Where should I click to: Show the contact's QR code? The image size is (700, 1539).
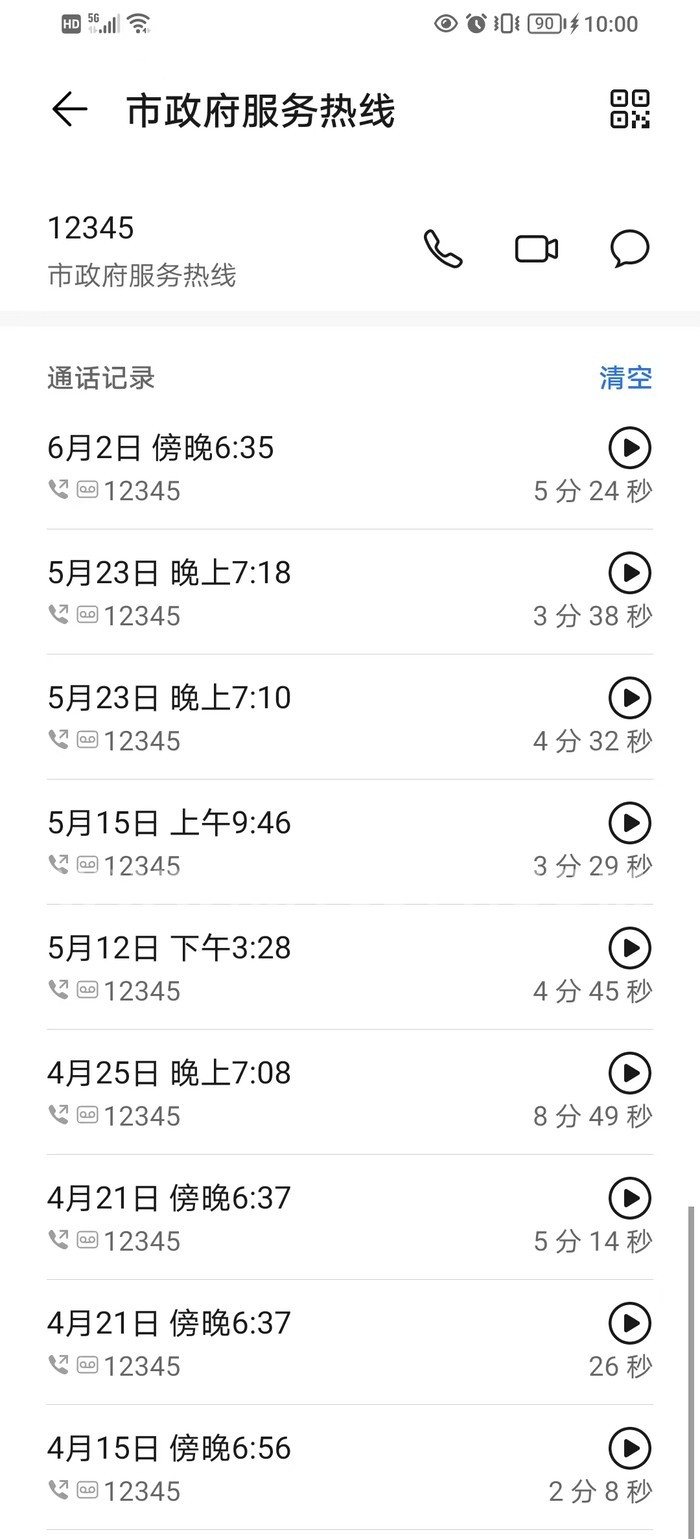coord(630,109)
